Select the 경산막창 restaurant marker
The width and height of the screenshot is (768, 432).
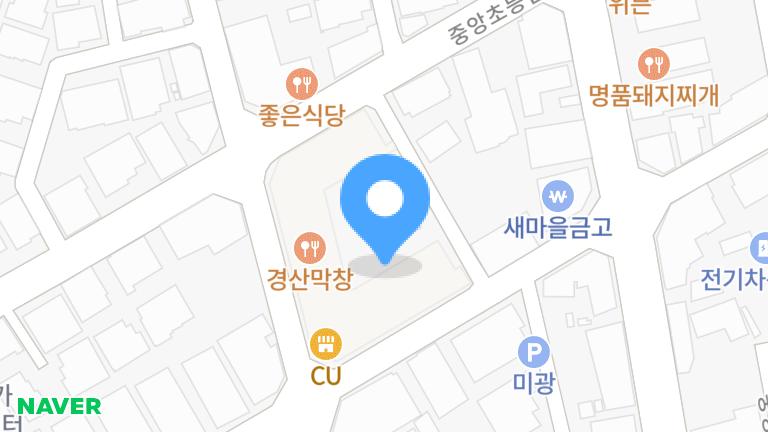tap(310, 248)
